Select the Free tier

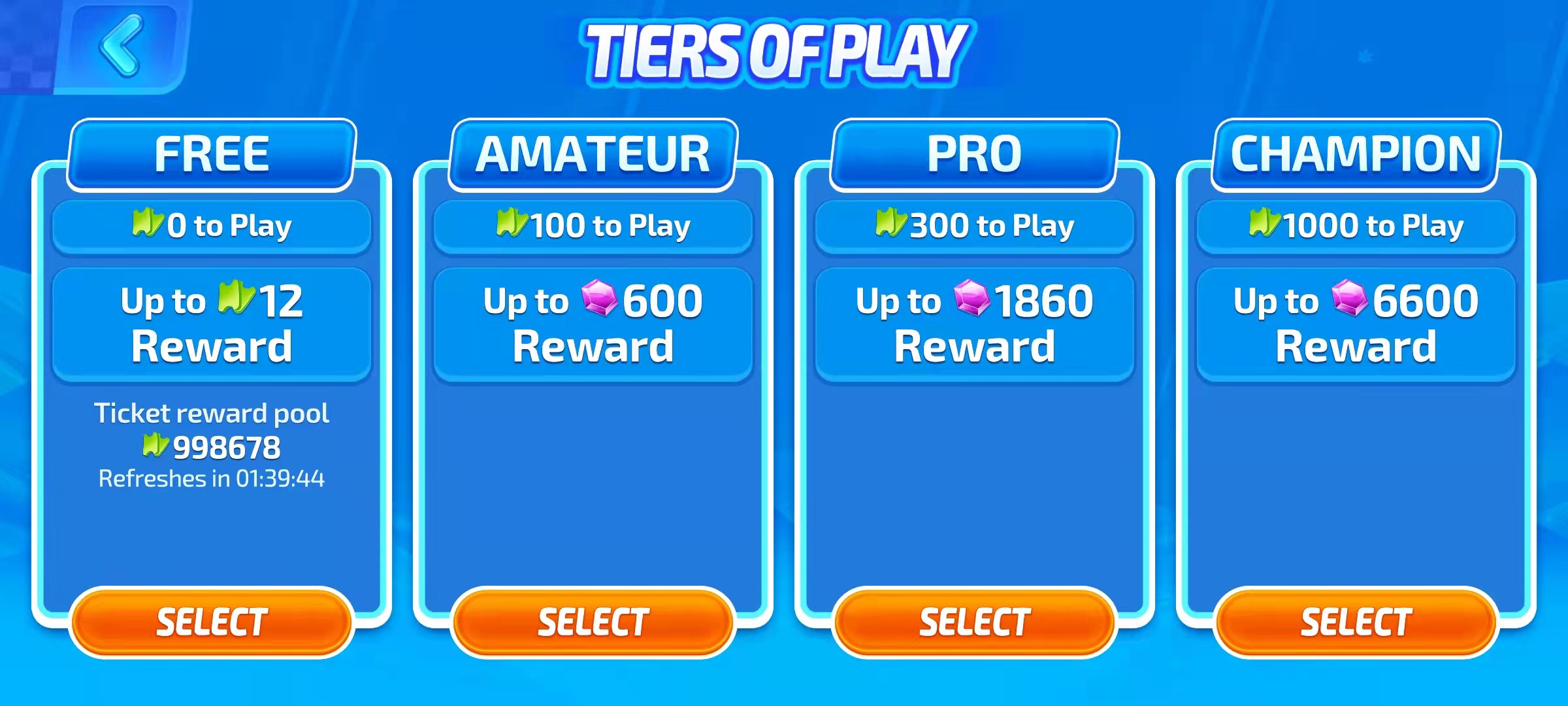tap(211, 622)
